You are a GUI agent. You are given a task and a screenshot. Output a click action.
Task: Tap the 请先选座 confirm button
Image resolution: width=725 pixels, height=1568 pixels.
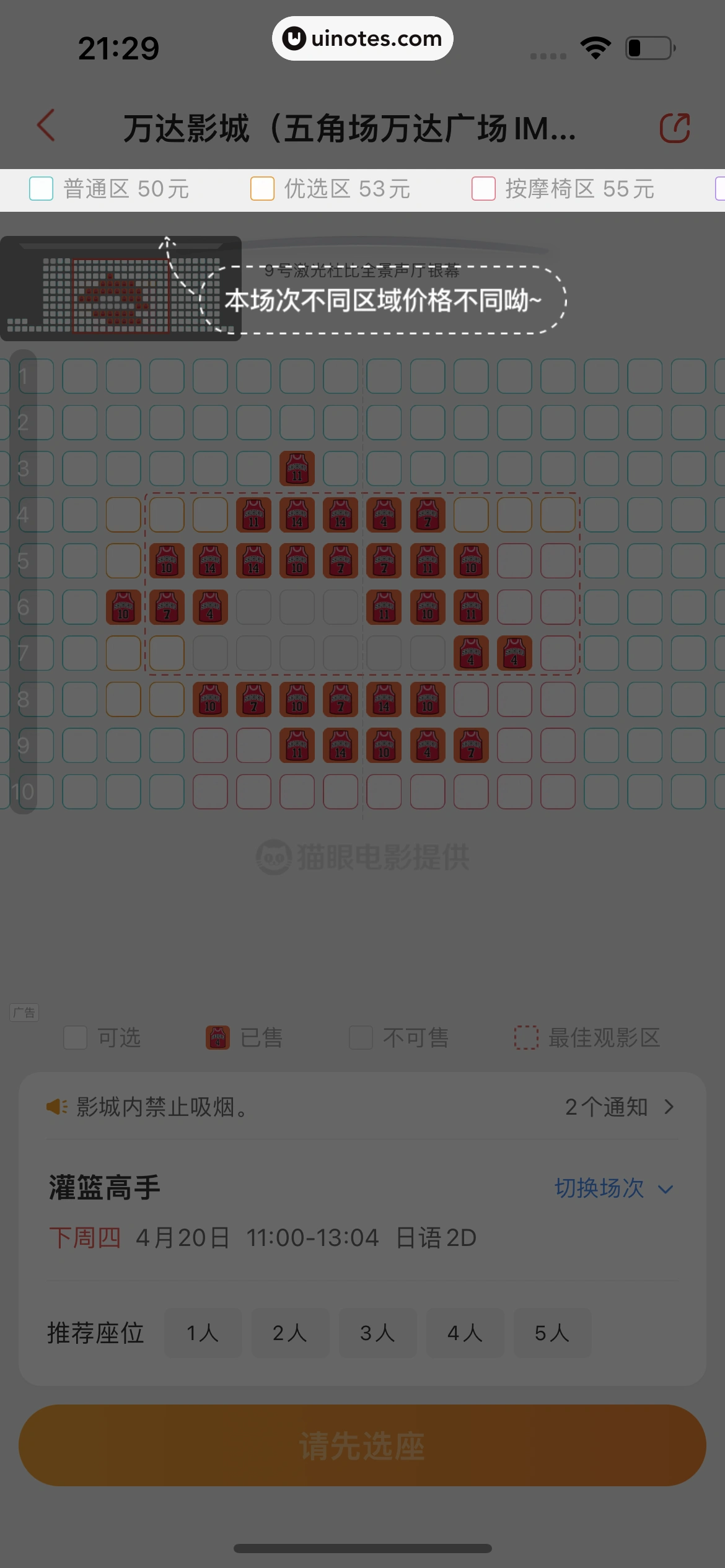pos(362,1445)
